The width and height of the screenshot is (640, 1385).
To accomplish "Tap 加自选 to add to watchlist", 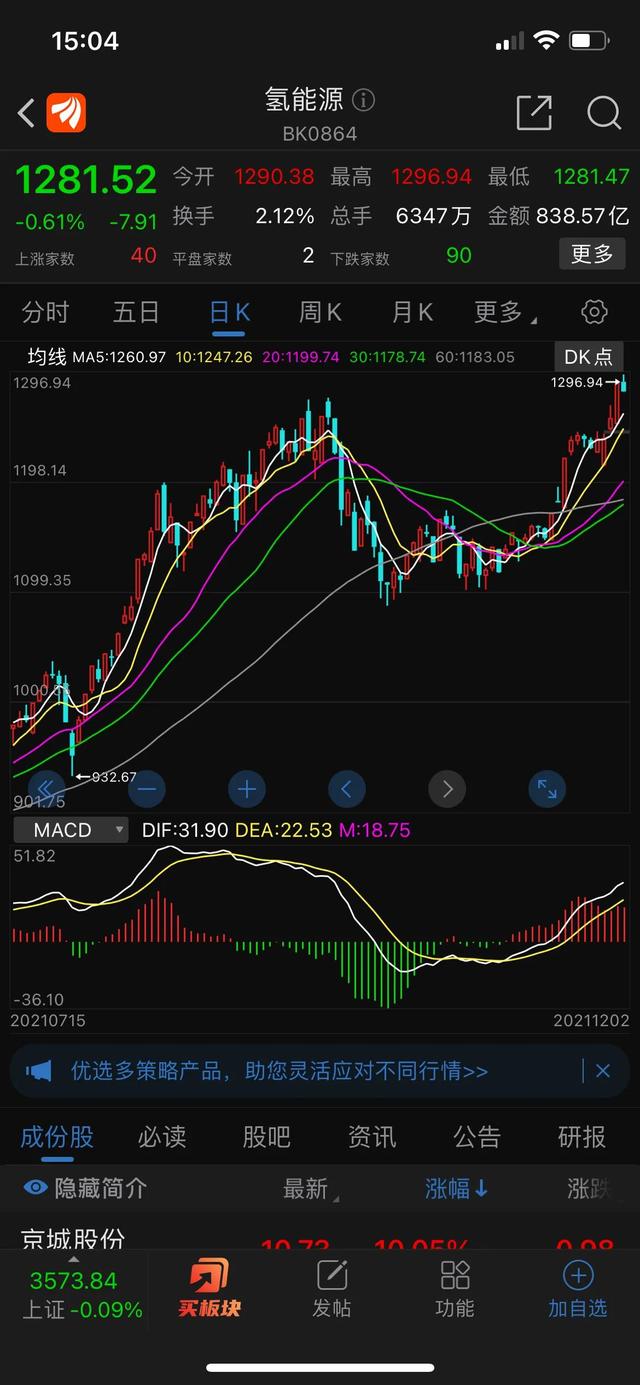I will pyautogui.click(x=578, y=1290).
